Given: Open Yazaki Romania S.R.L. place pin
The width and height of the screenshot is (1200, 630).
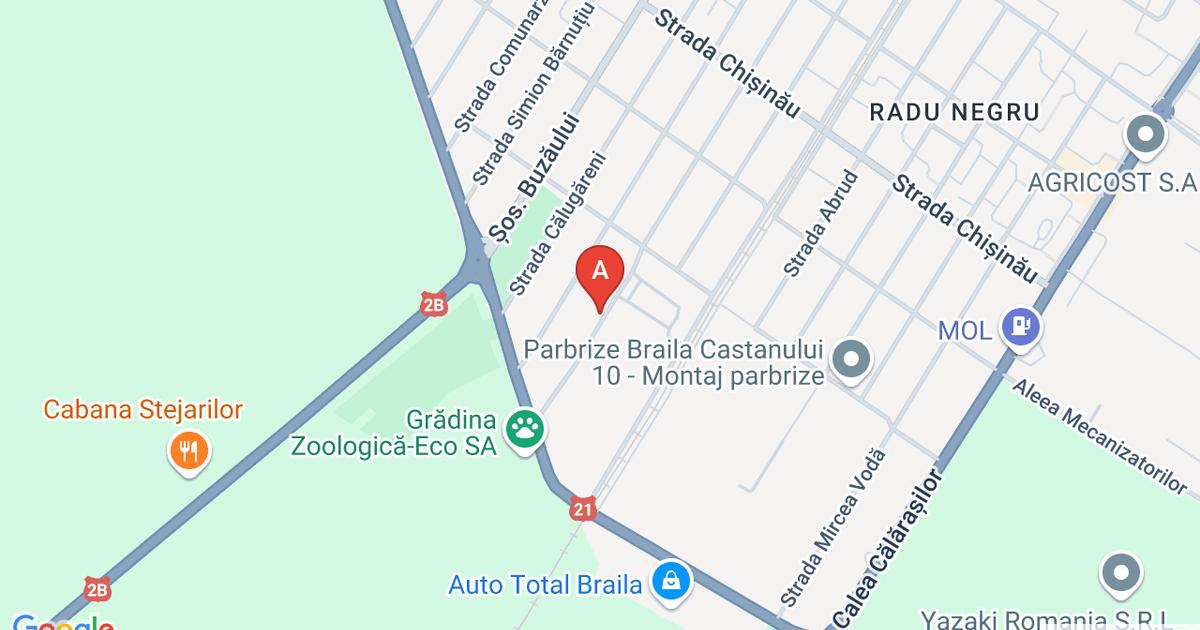Looking at the screenshot, I should pos(1120,574).
